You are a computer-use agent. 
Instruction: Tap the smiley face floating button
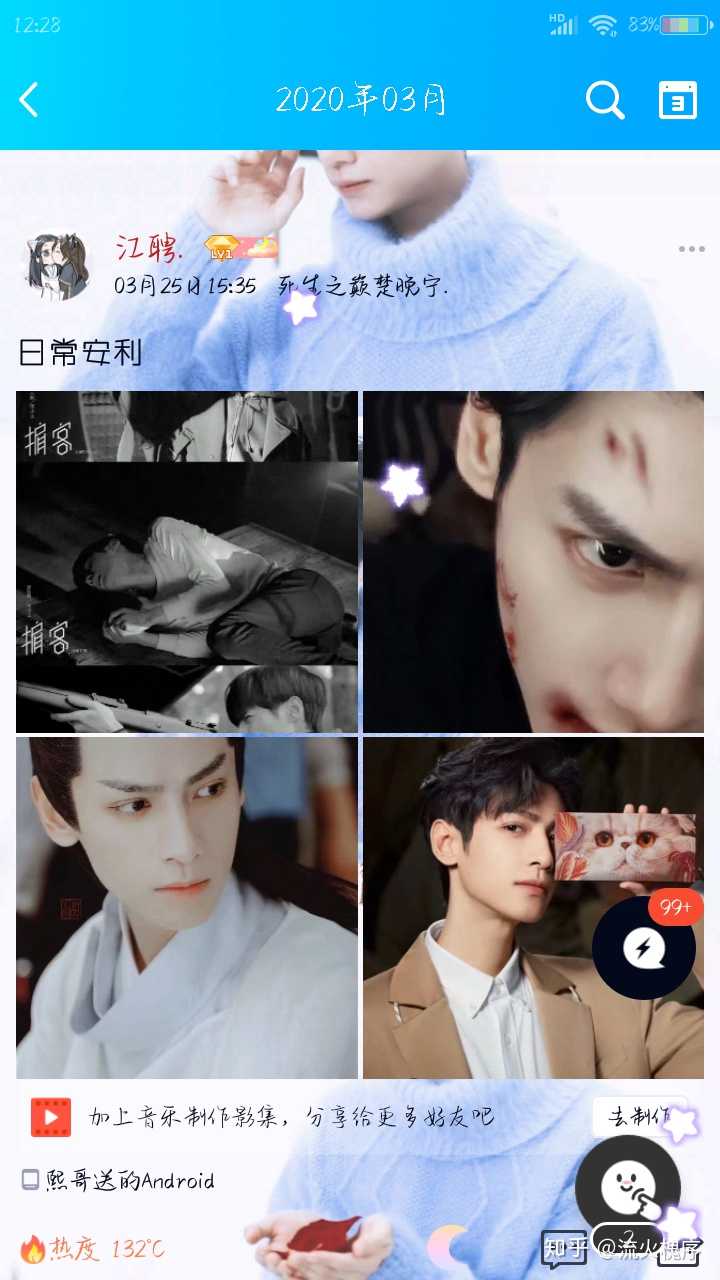pos(628,1187)
